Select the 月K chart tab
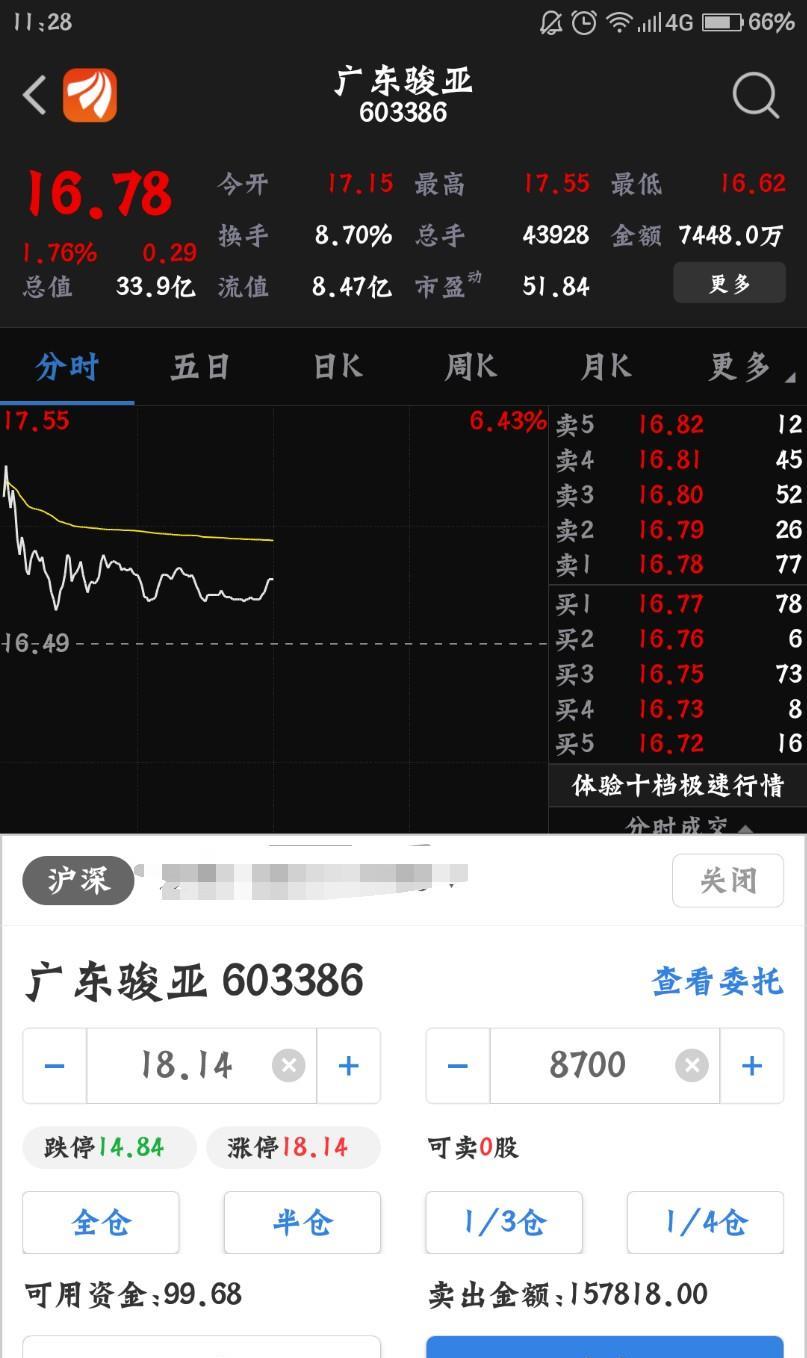The height and width of the screenshot is (1358, 807). 606,367
